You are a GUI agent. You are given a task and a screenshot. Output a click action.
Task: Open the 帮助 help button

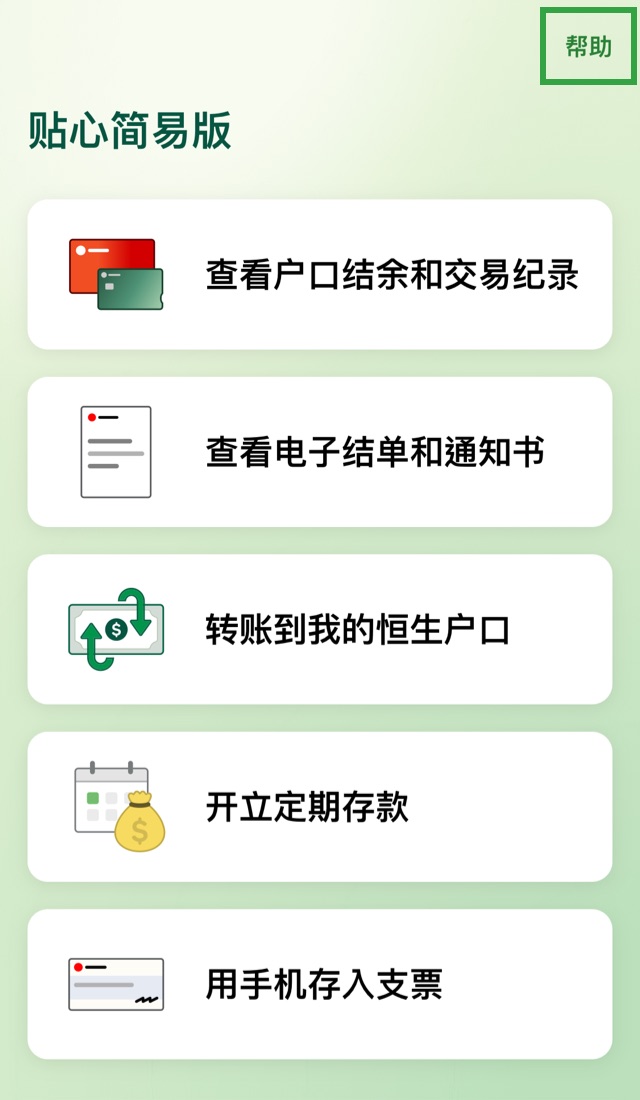[588, 46]
